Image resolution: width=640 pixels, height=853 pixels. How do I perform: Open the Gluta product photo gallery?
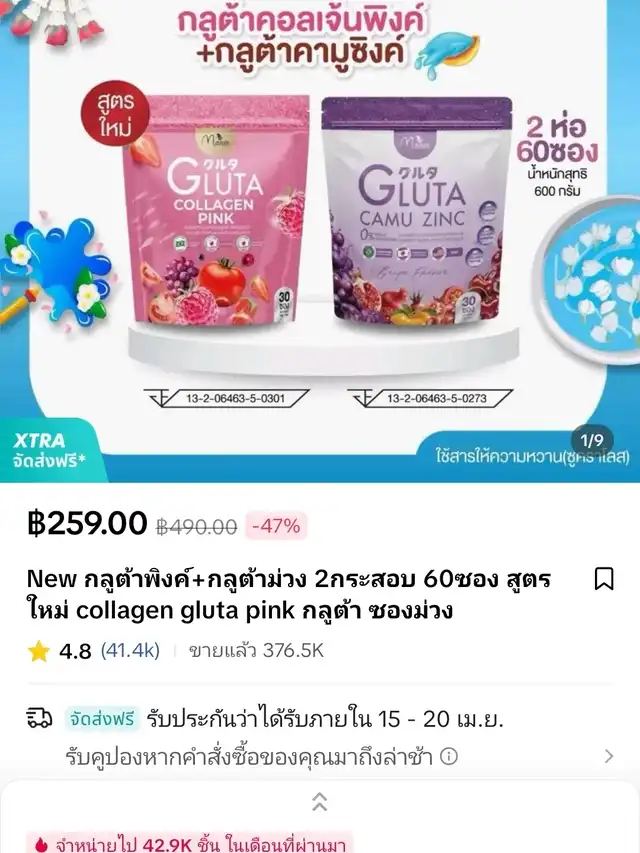pyautogui.click(x=320, y=240)
